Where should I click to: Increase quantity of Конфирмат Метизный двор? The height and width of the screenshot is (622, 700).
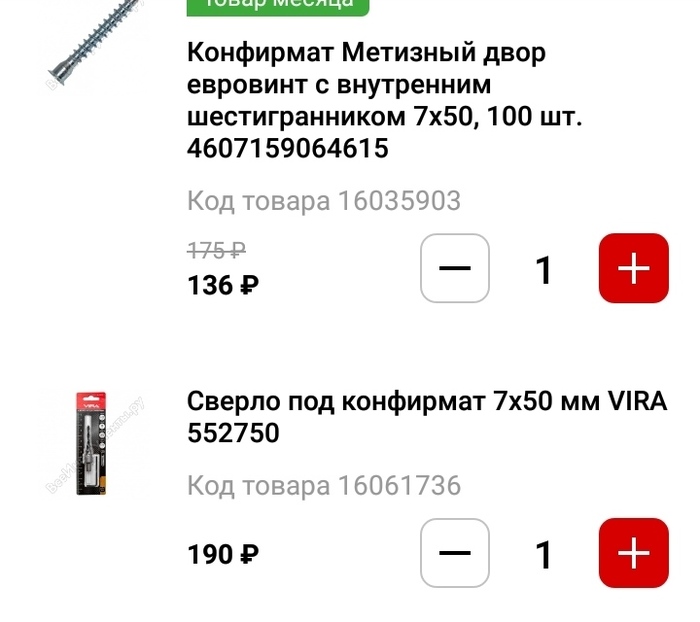[633, 268]
